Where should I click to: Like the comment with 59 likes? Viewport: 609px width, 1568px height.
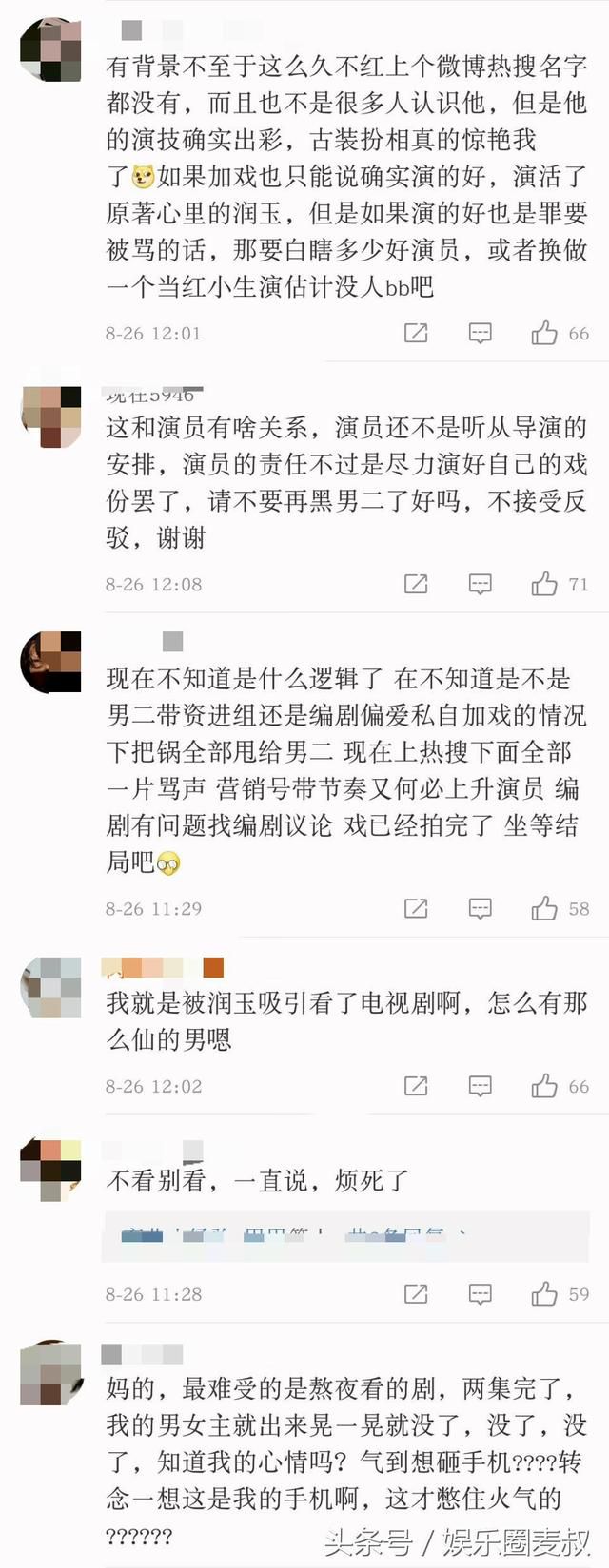pos(544,1293)
